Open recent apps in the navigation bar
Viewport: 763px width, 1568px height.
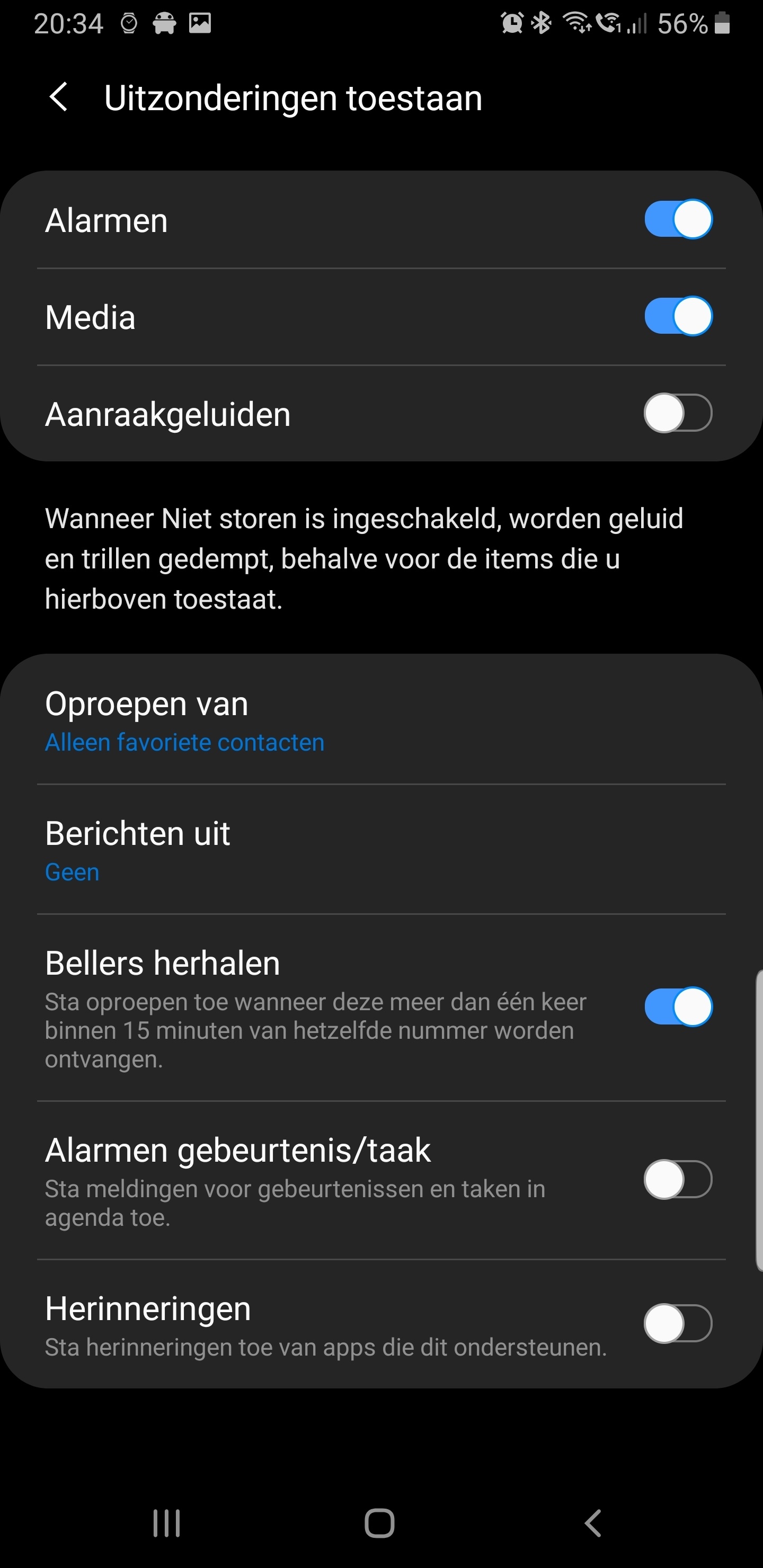[x=166, y=1524]
